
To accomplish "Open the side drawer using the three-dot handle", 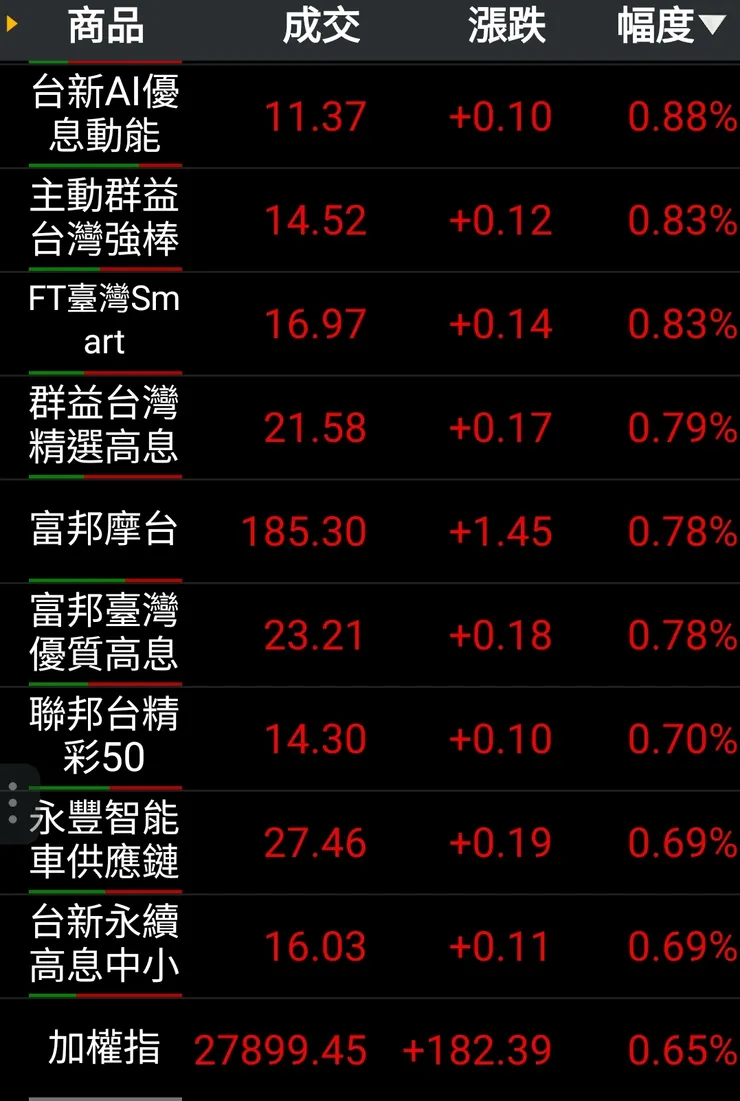I will tap(12, 800).
